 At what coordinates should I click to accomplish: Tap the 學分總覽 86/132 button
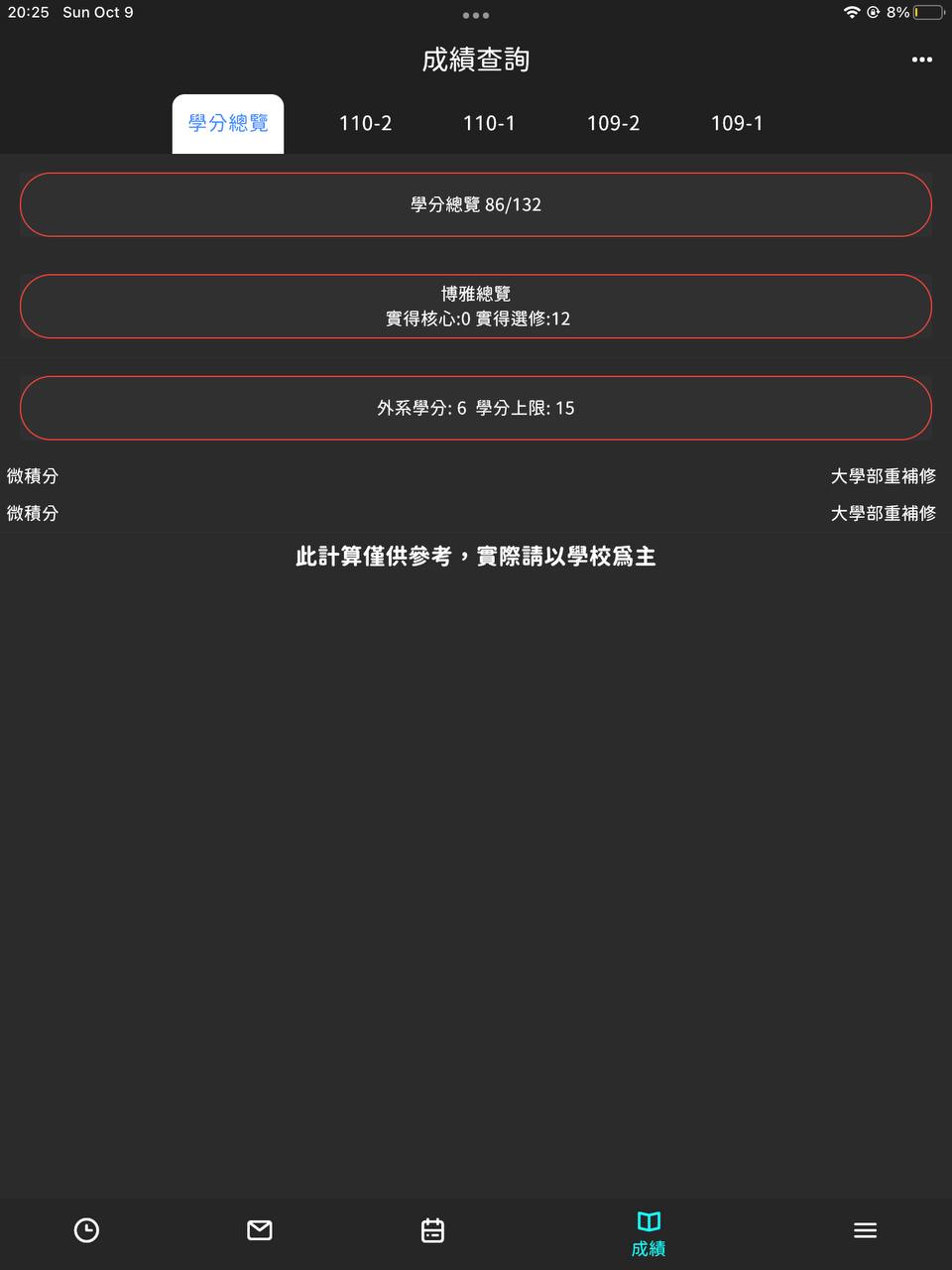[476, 204]
